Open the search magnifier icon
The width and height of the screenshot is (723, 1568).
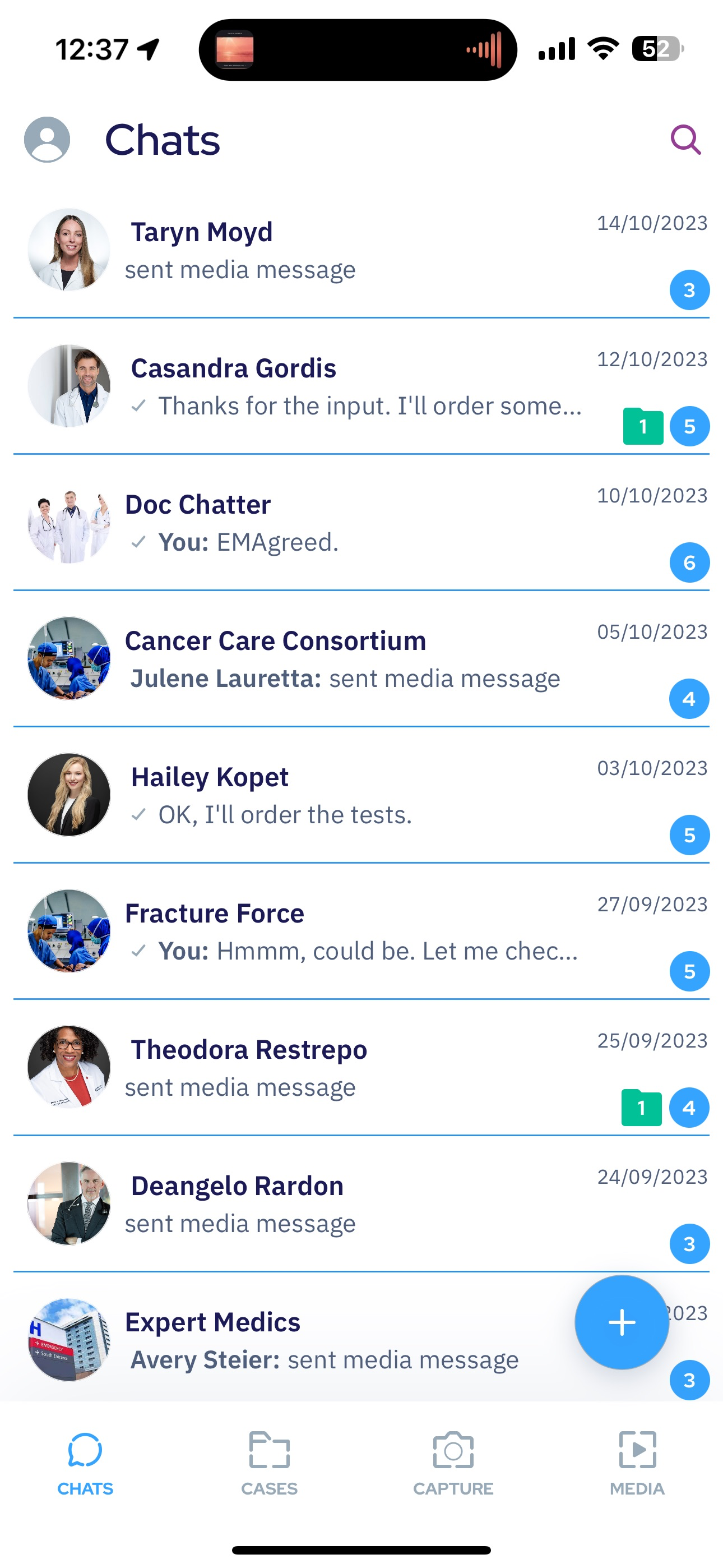click(685, 140)
